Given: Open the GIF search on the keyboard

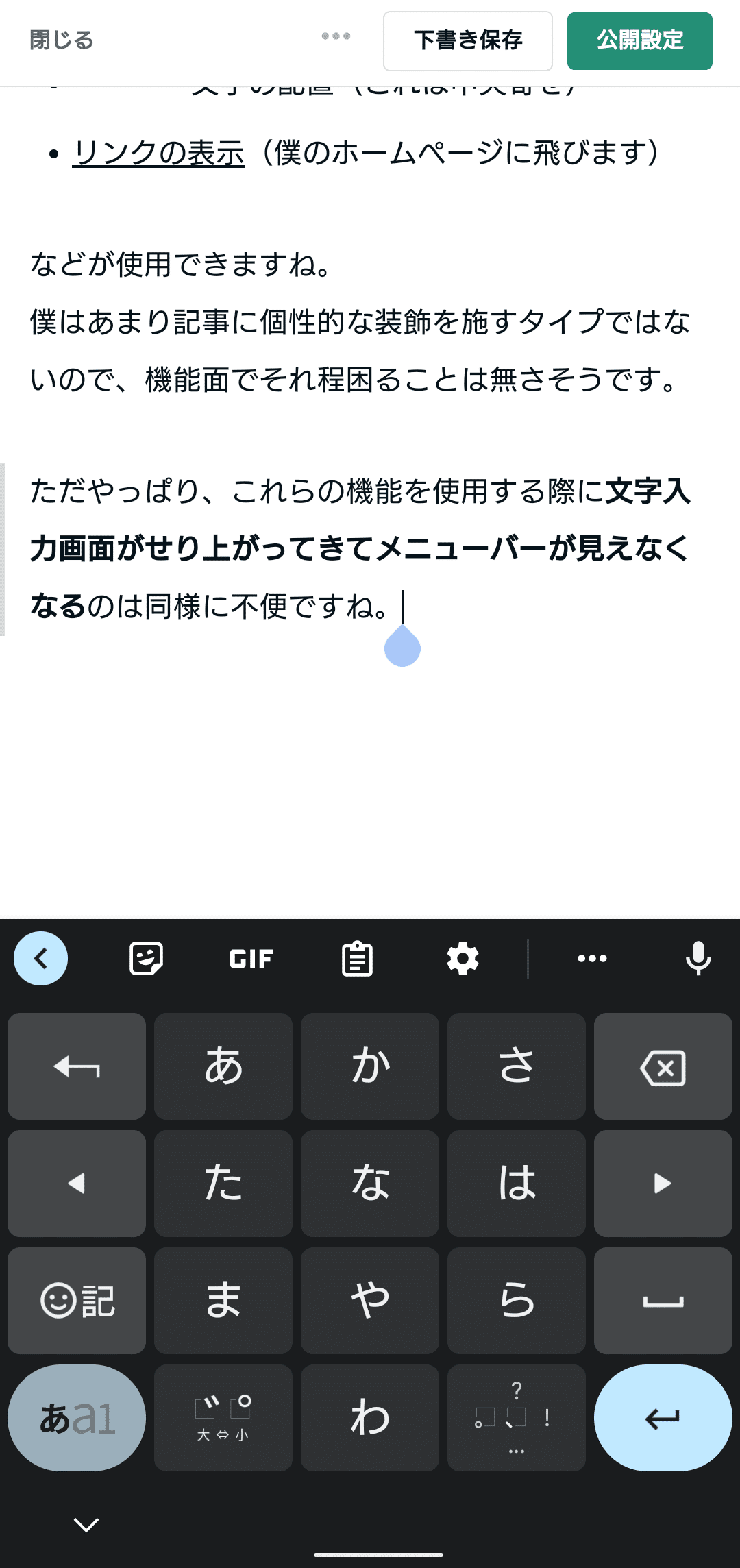Looking at the screenshot, I should [251, 958].
